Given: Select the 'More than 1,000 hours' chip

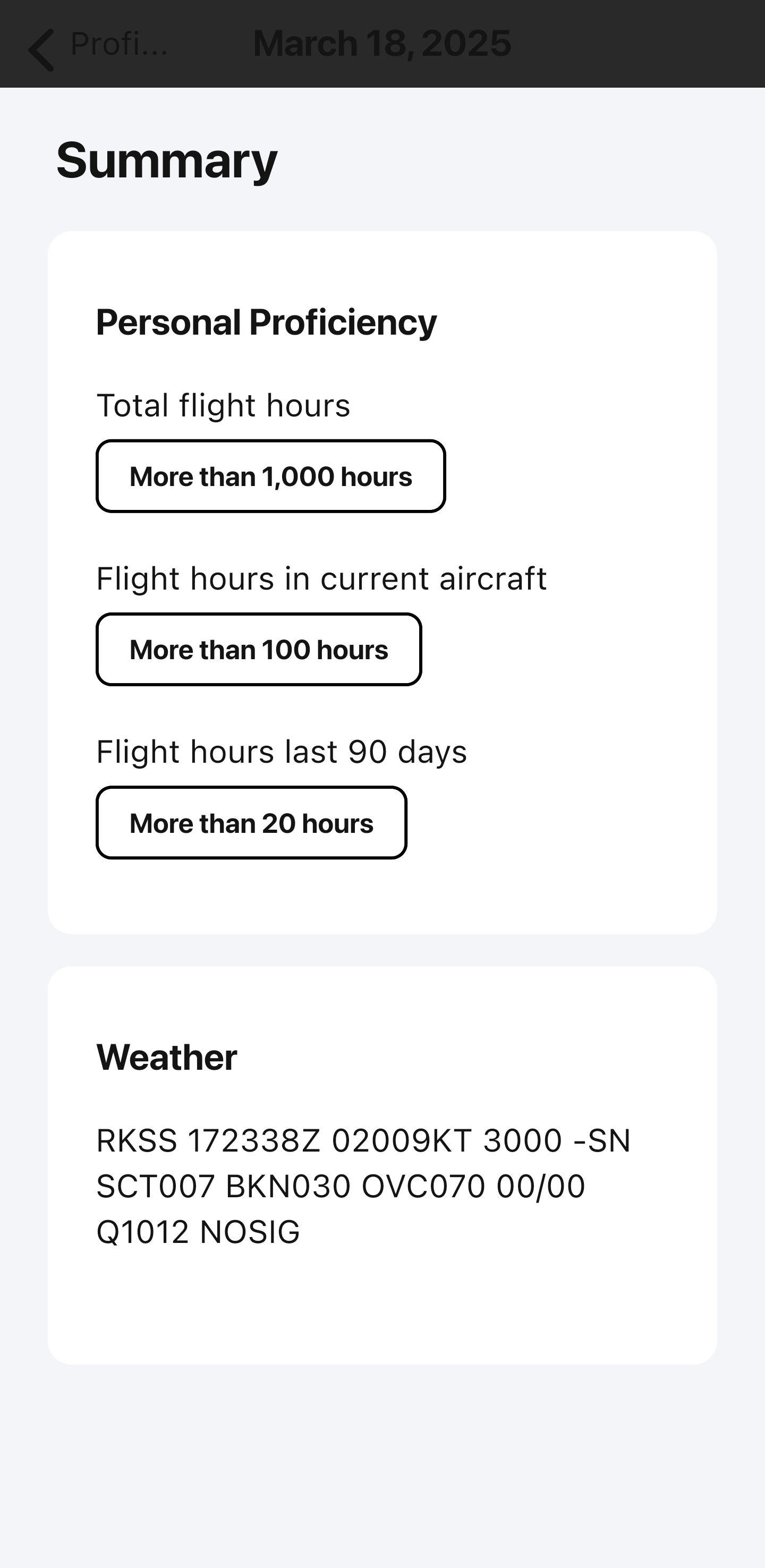Looking at the screenshot, I should click(x=271, y=476).
